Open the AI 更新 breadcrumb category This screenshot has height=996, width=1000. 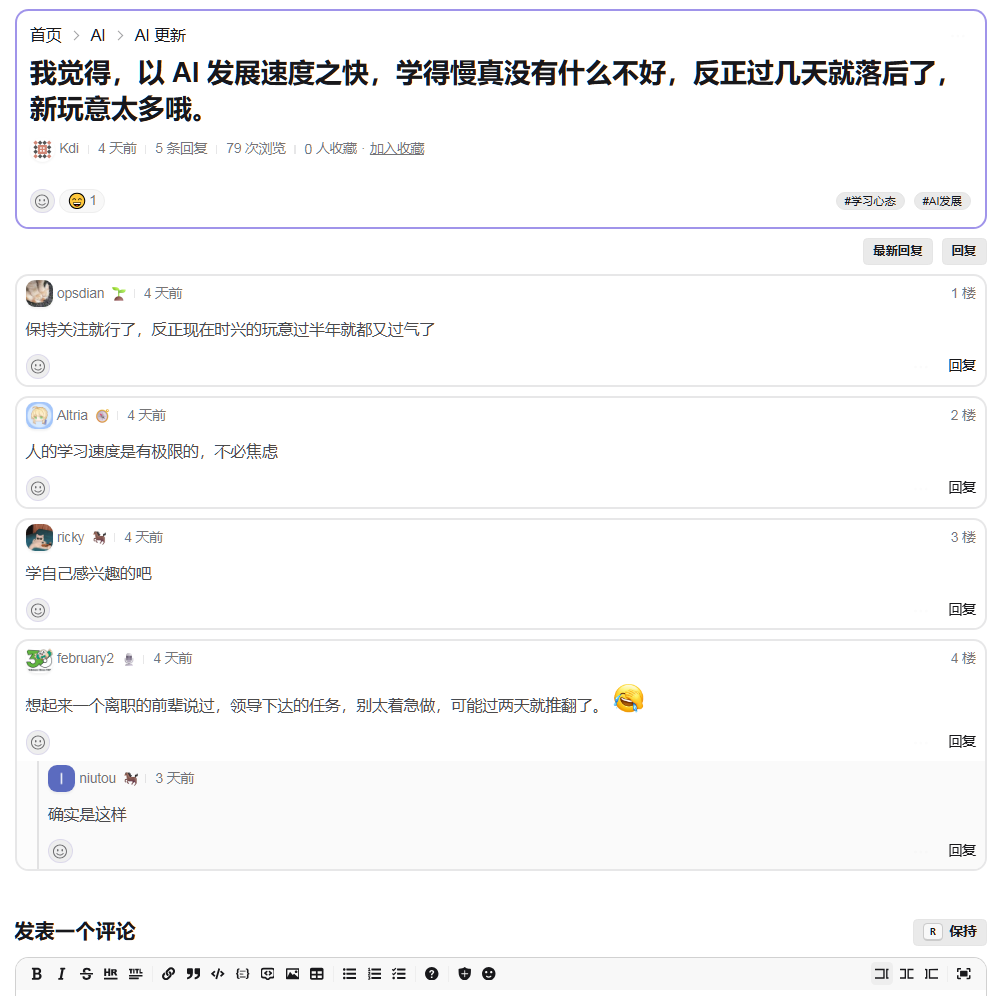pos(160,35)
